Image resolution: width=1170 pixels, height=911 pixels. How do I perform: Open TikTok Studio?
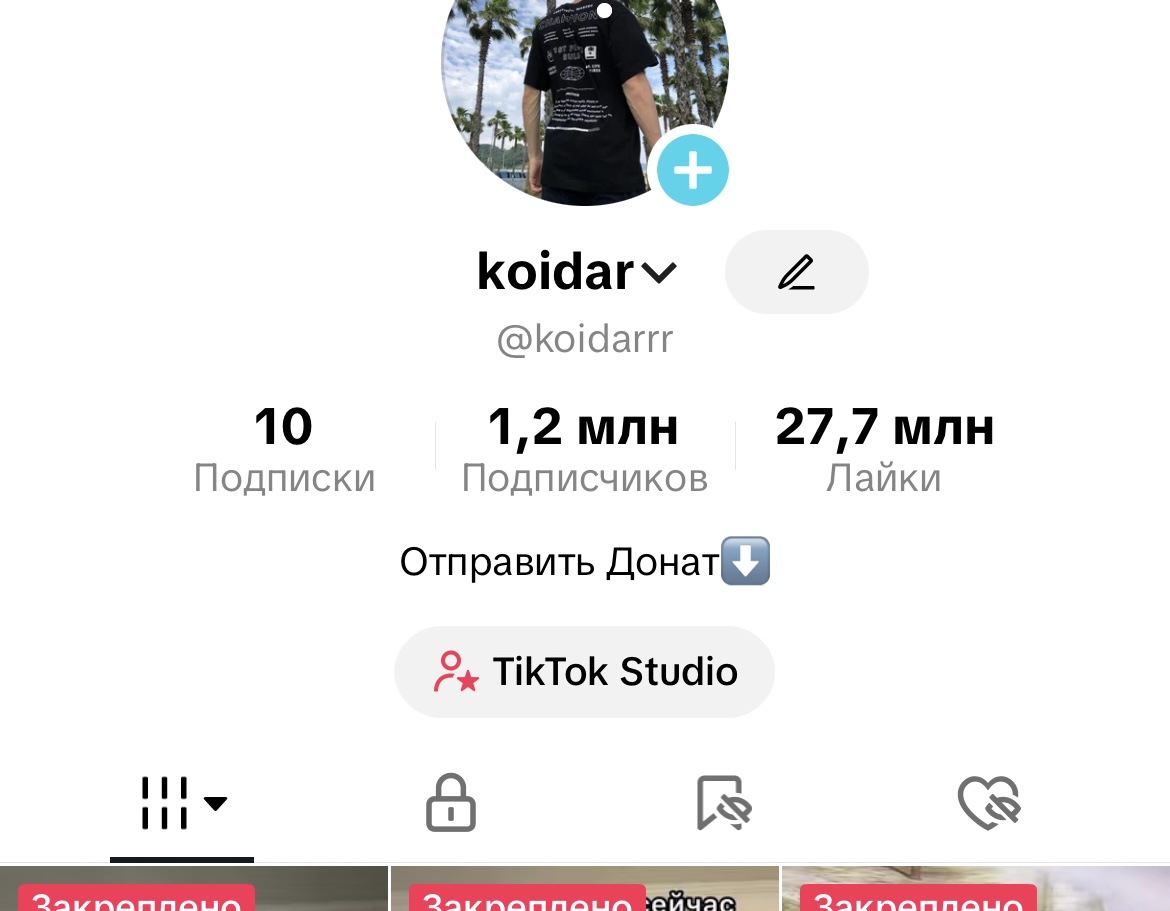pyautogui.click(x=584, y=672)
